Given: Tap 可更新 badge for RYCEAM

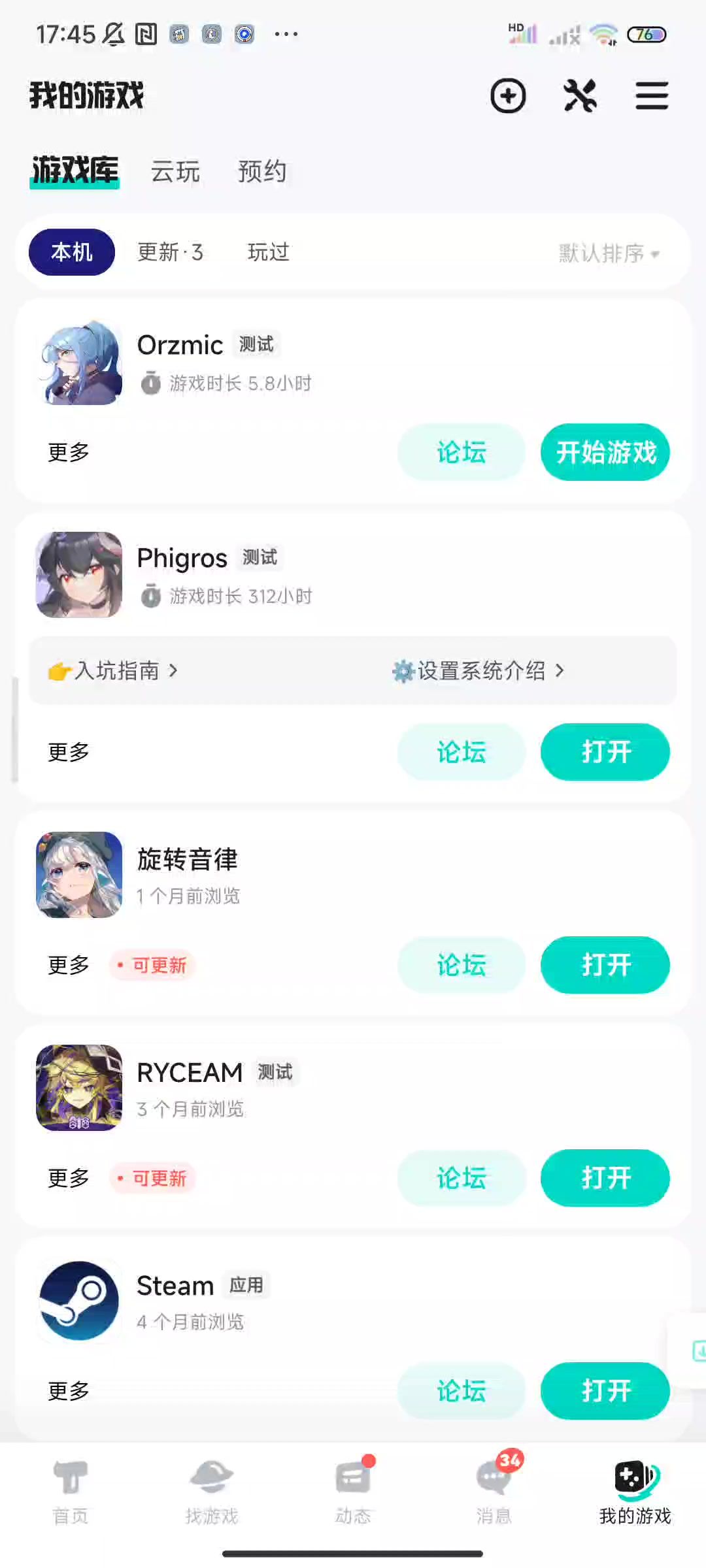Looking at the screenshot, I should pyautogui.click(x=153, y=1178).
